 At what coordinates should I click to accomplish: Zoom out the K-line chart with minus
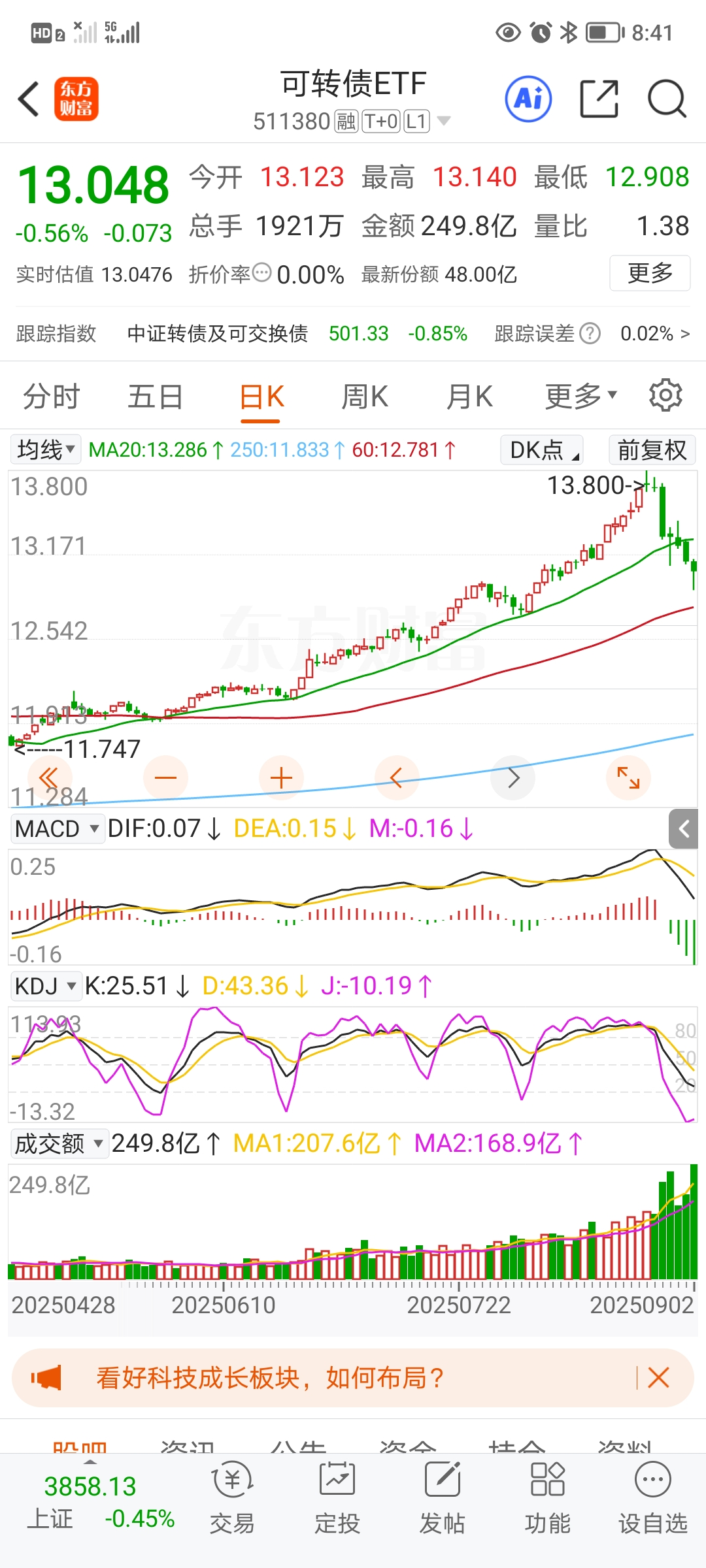click(x=165, y=777)
